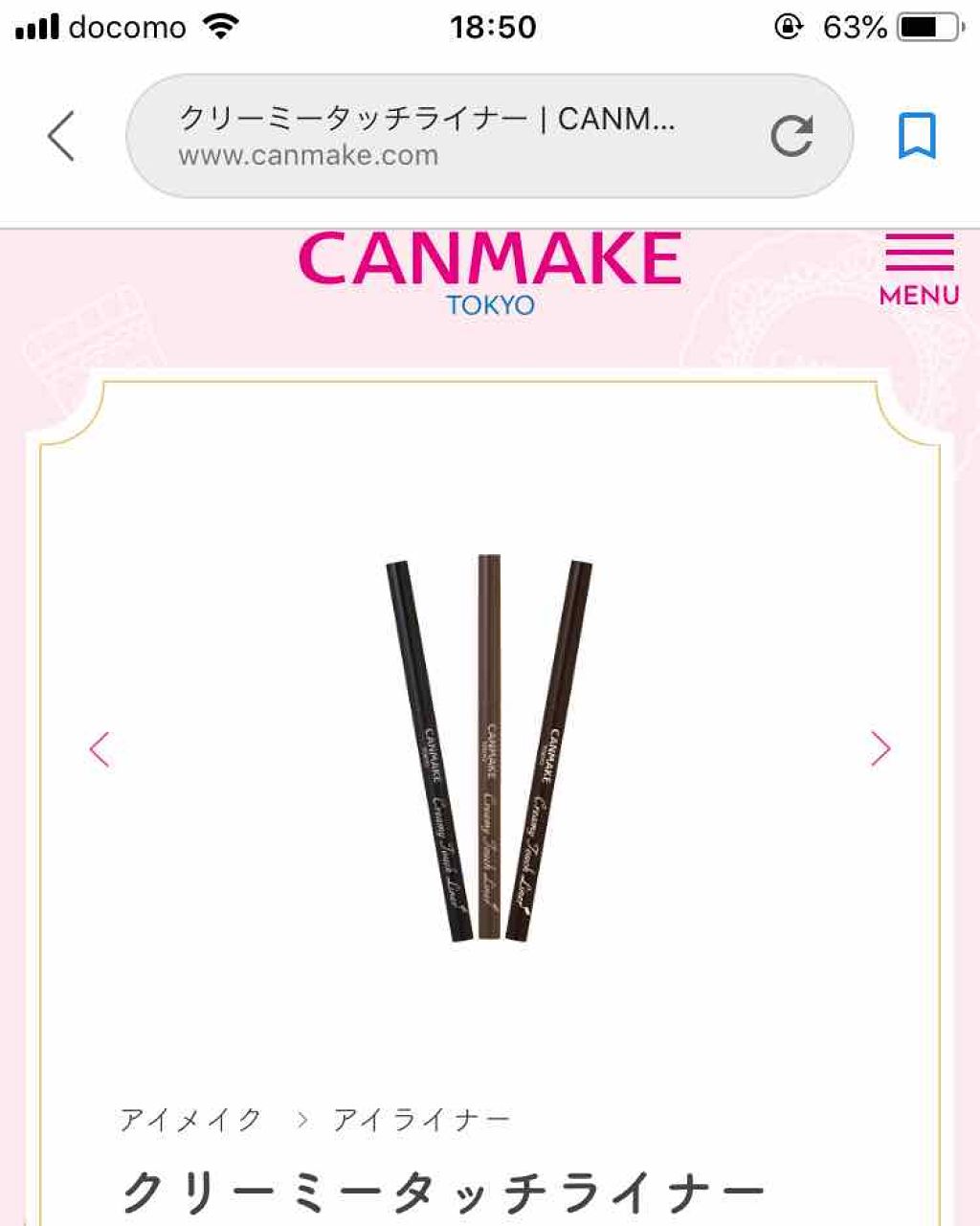The width and height of the screenshot is (980, 1226).
Task: Show the previous product image
Action: point(100,748)
